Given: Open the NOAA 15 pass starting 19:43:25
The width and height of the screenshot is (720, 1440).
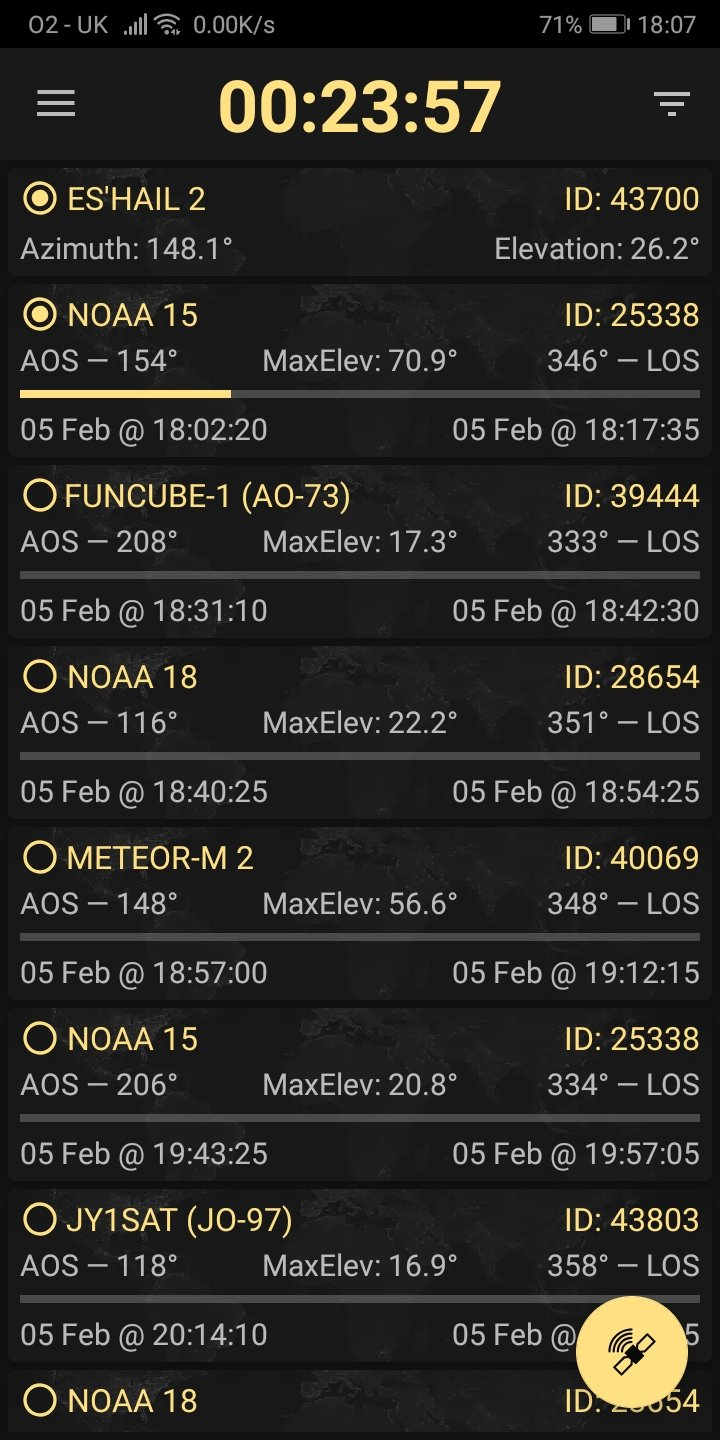Looking at the screenshot, I should [360, 1095].
